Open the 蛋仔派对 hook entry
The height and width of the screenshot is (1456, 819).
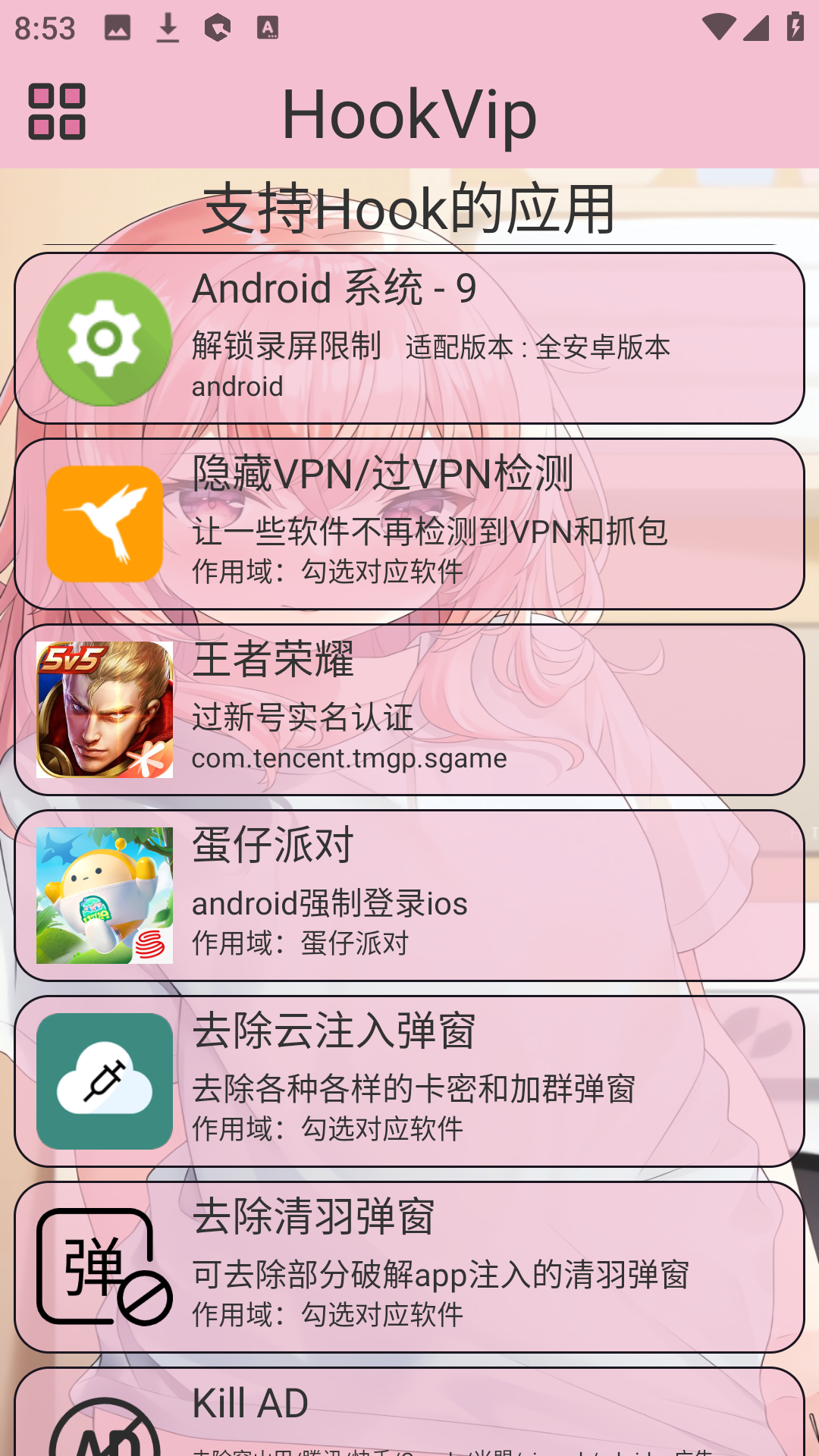(x=409, y=896)
